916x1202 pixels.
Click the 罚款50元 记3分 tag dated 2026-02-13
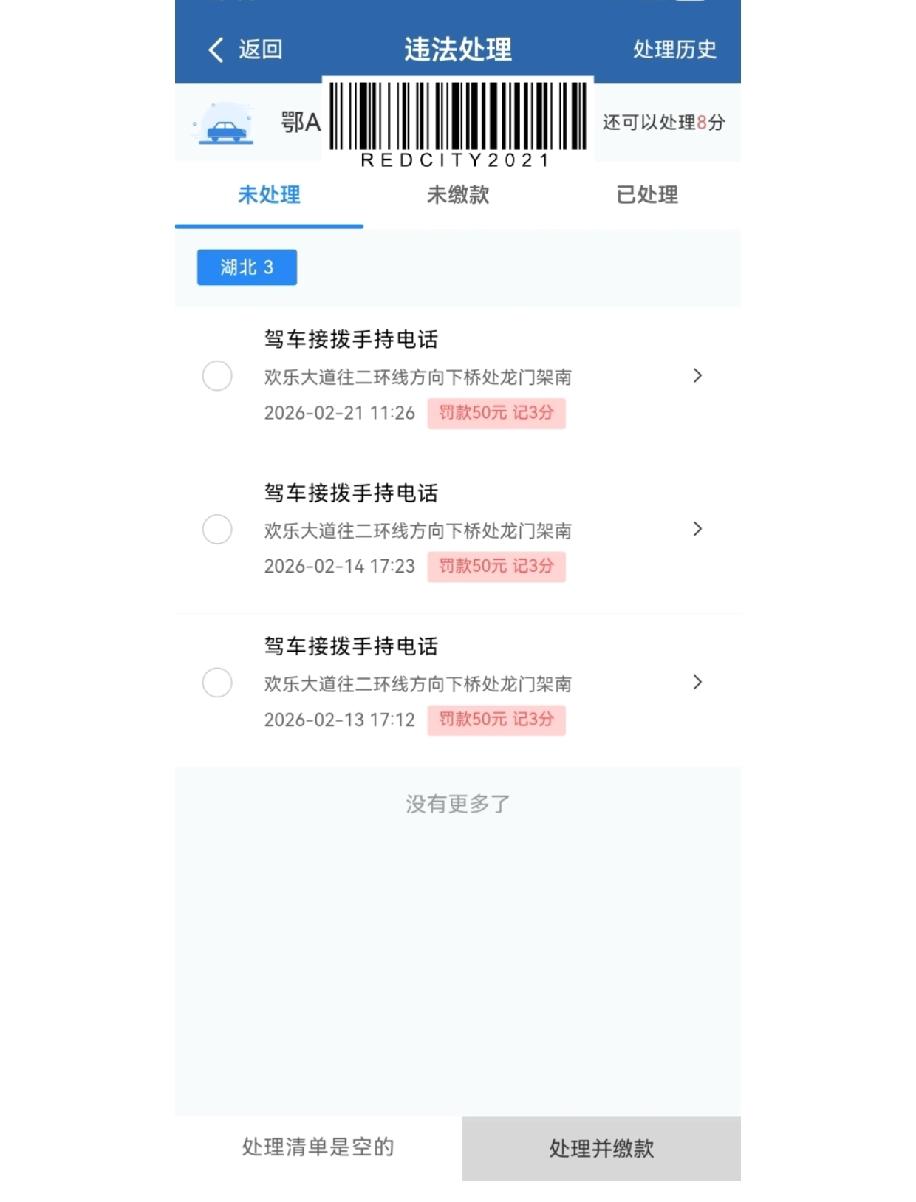[496, 720]
